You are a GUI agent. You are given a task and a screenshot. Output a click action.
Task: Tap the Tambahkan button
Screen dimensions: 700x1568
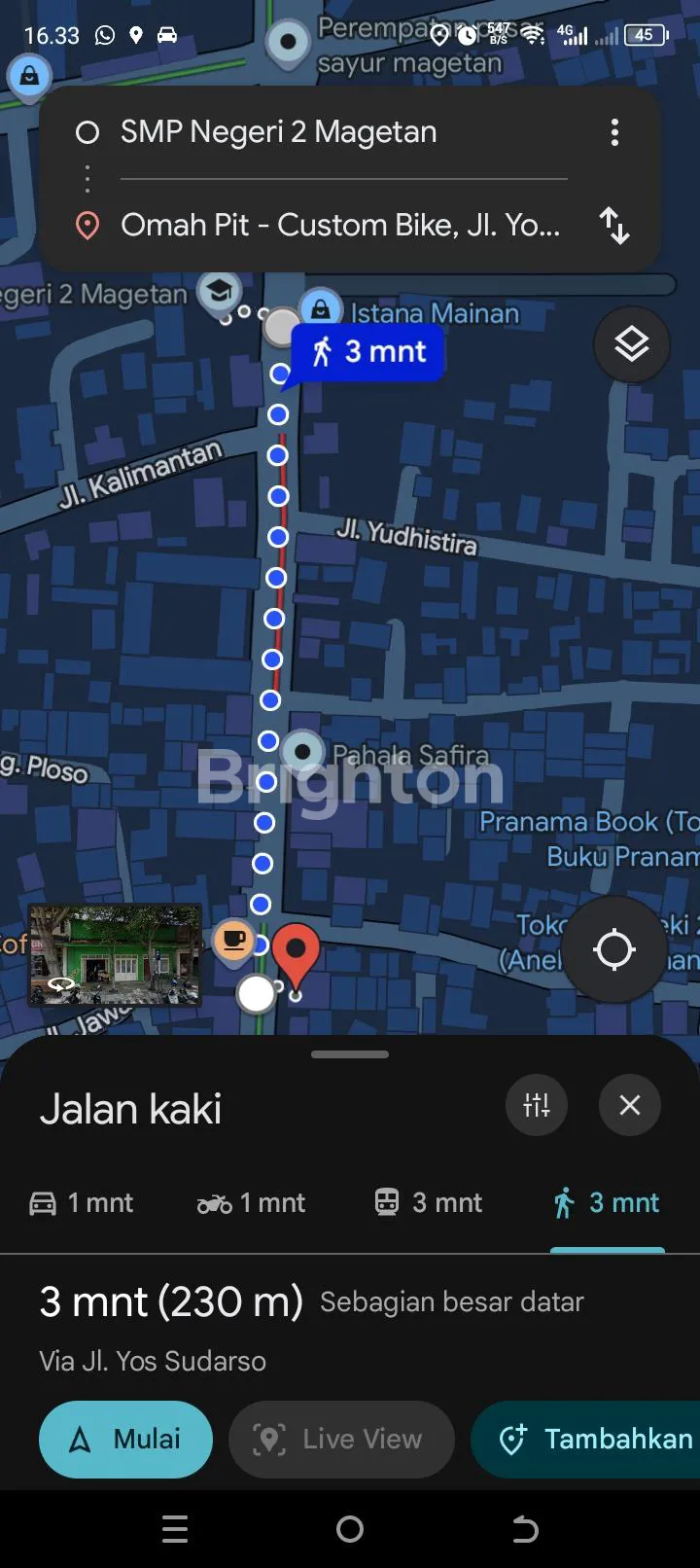pos(594,1440)
